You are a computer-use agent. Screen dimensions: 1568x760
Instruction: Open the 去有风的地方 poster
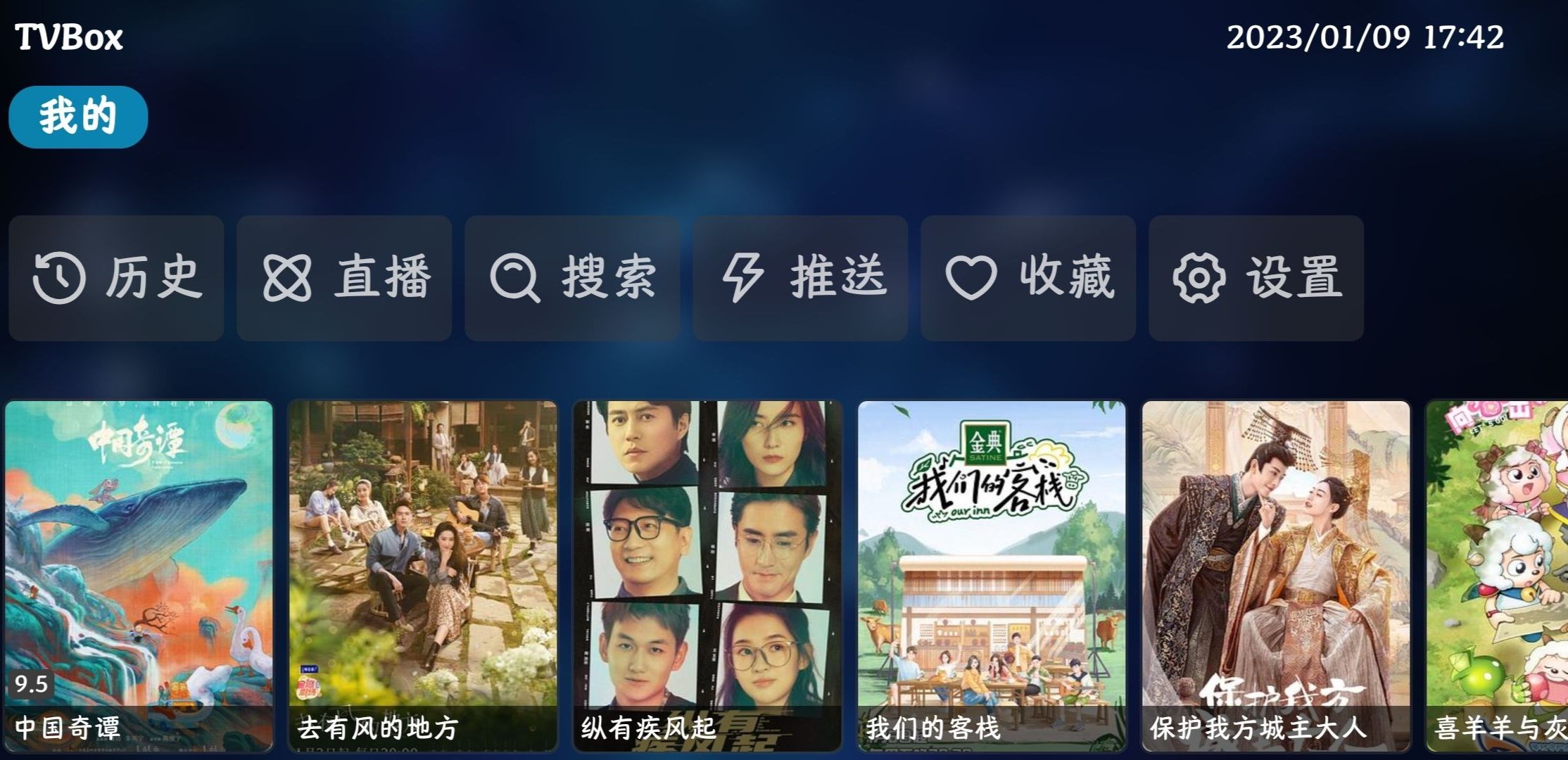coord(423,576)
